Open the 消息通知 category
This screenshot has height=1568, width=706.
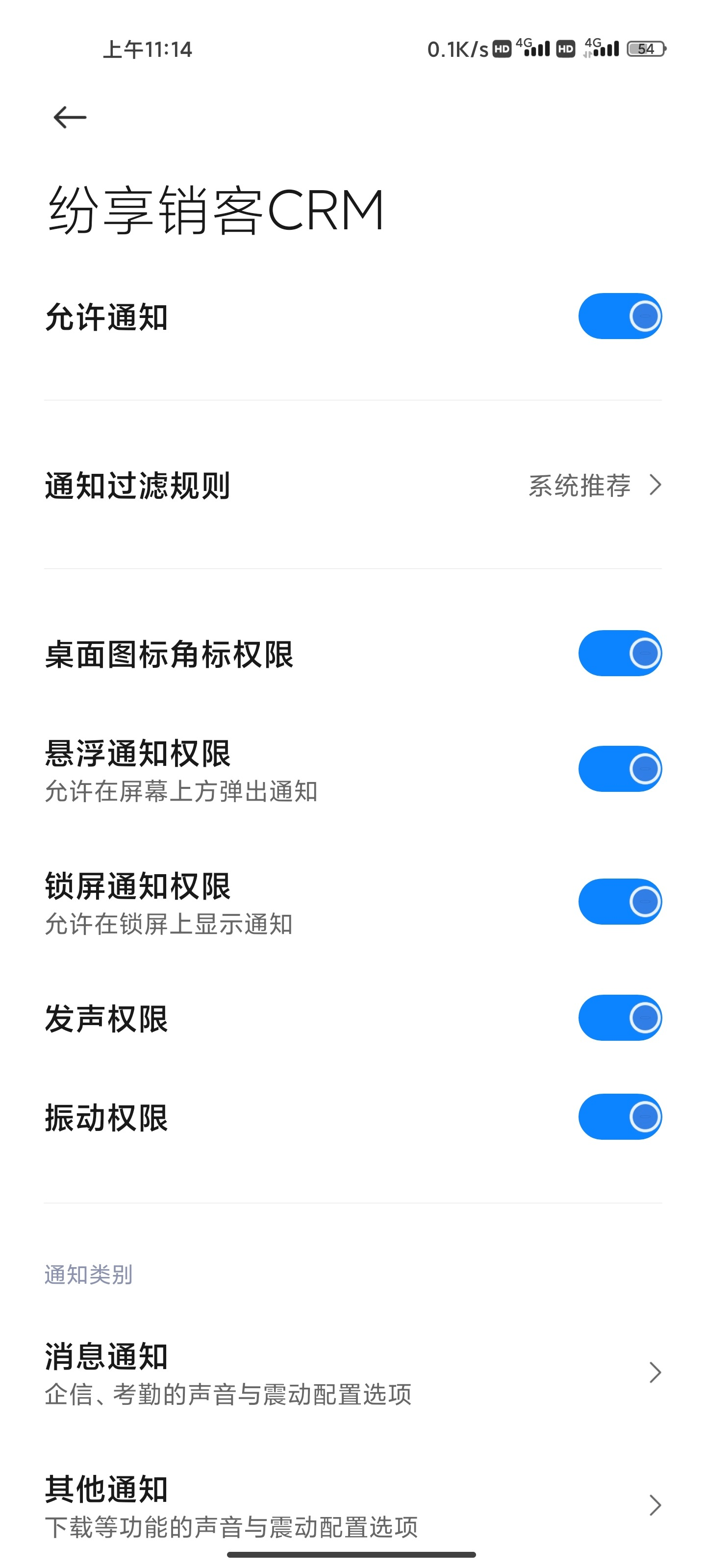(x=353, y=1373)
